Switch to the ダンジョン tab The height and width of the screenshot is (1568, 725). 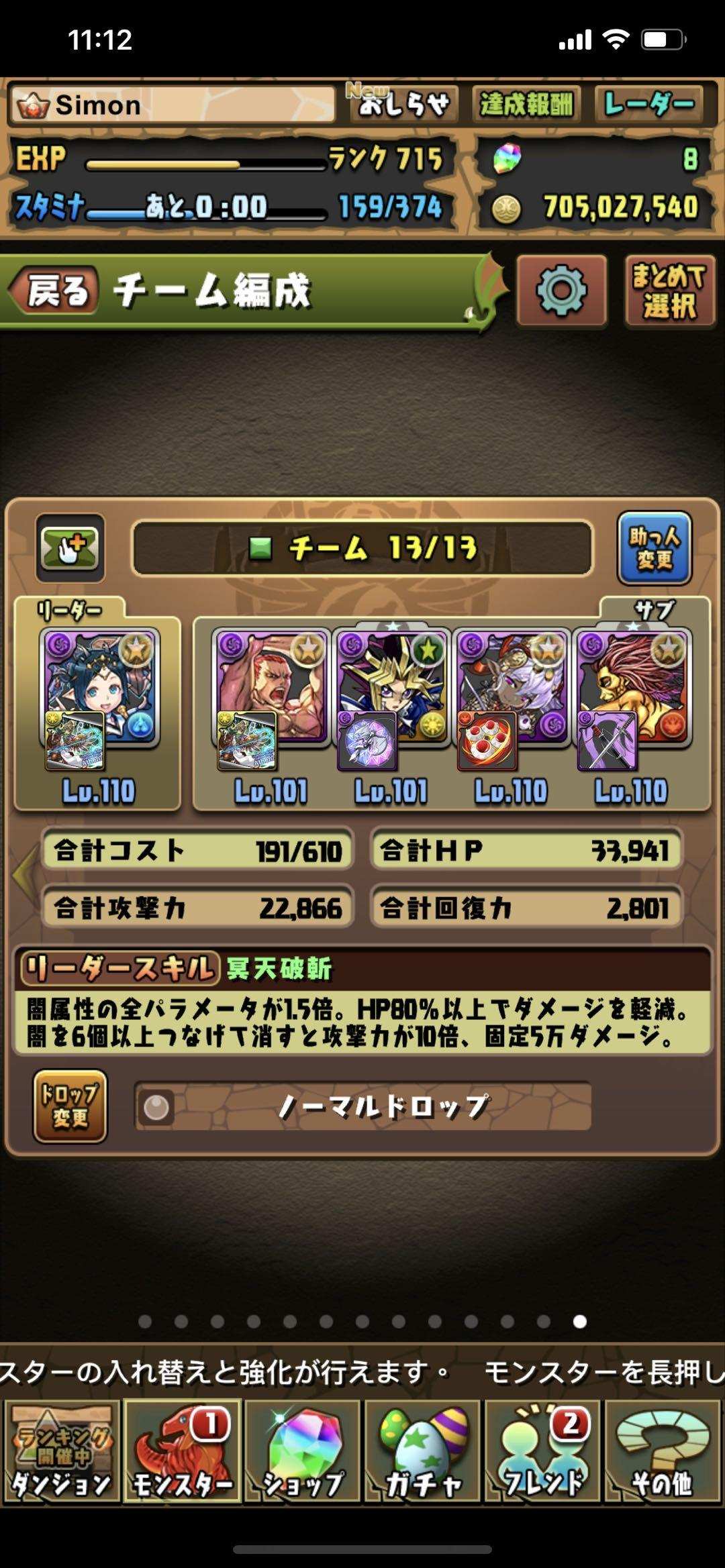coord(61,1452)
